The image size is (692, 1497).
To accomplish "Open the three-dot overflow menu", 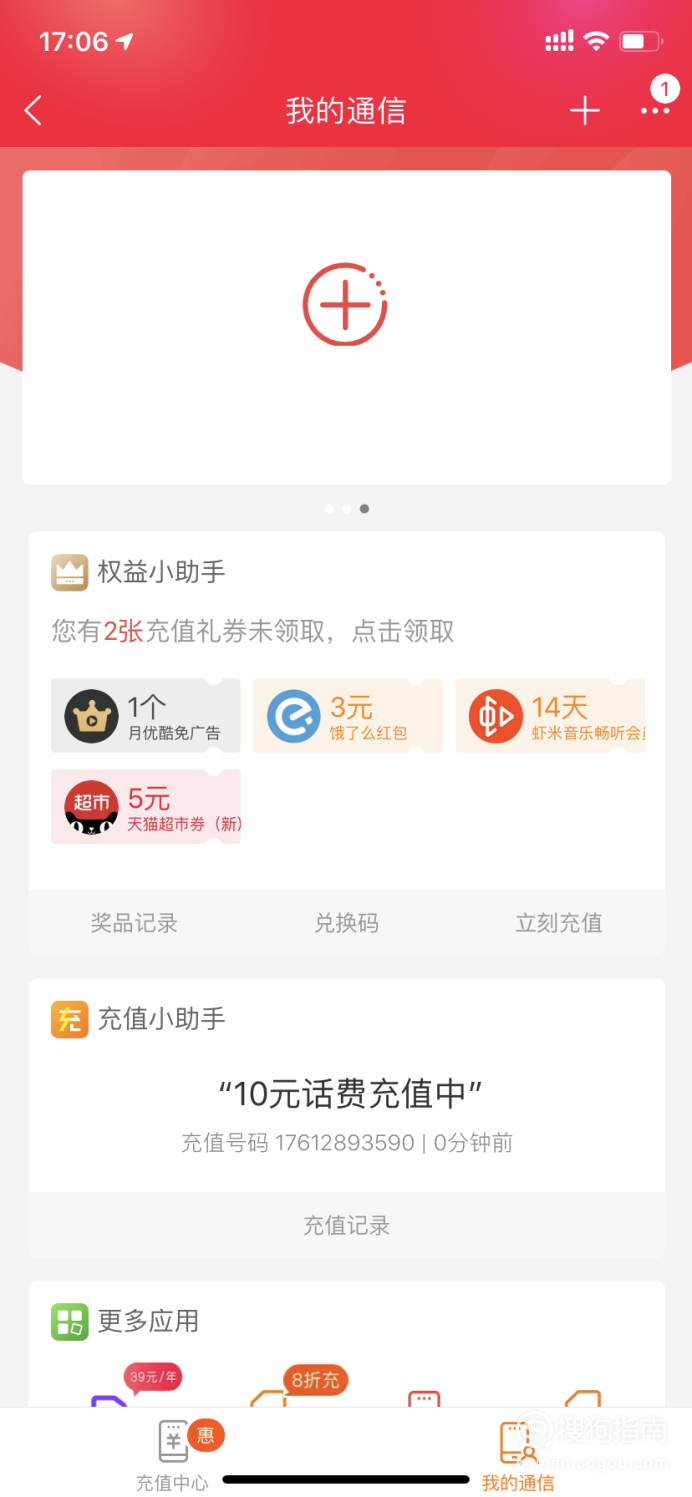I will [656, 110].
